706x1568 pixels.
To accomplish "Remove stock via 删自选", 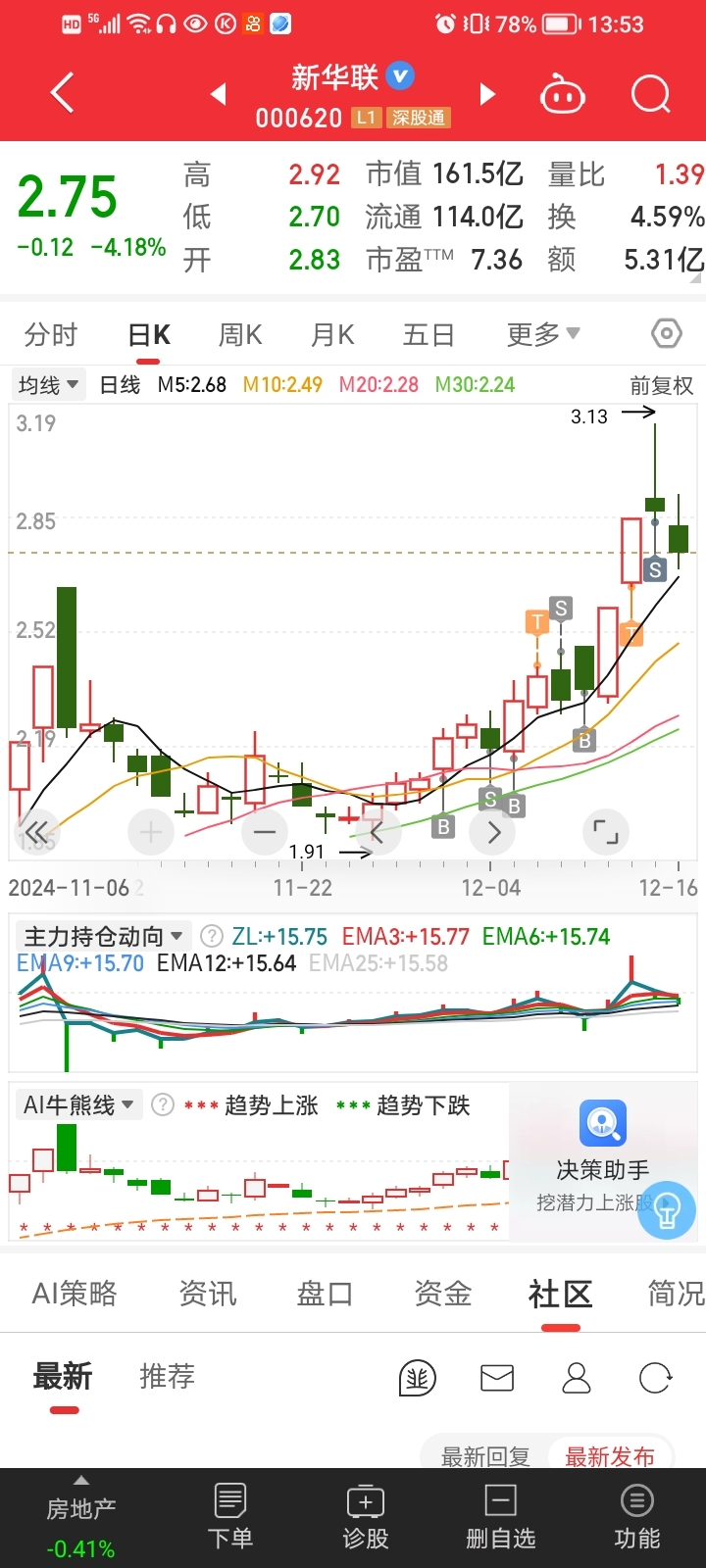I will pos(500,1515).
